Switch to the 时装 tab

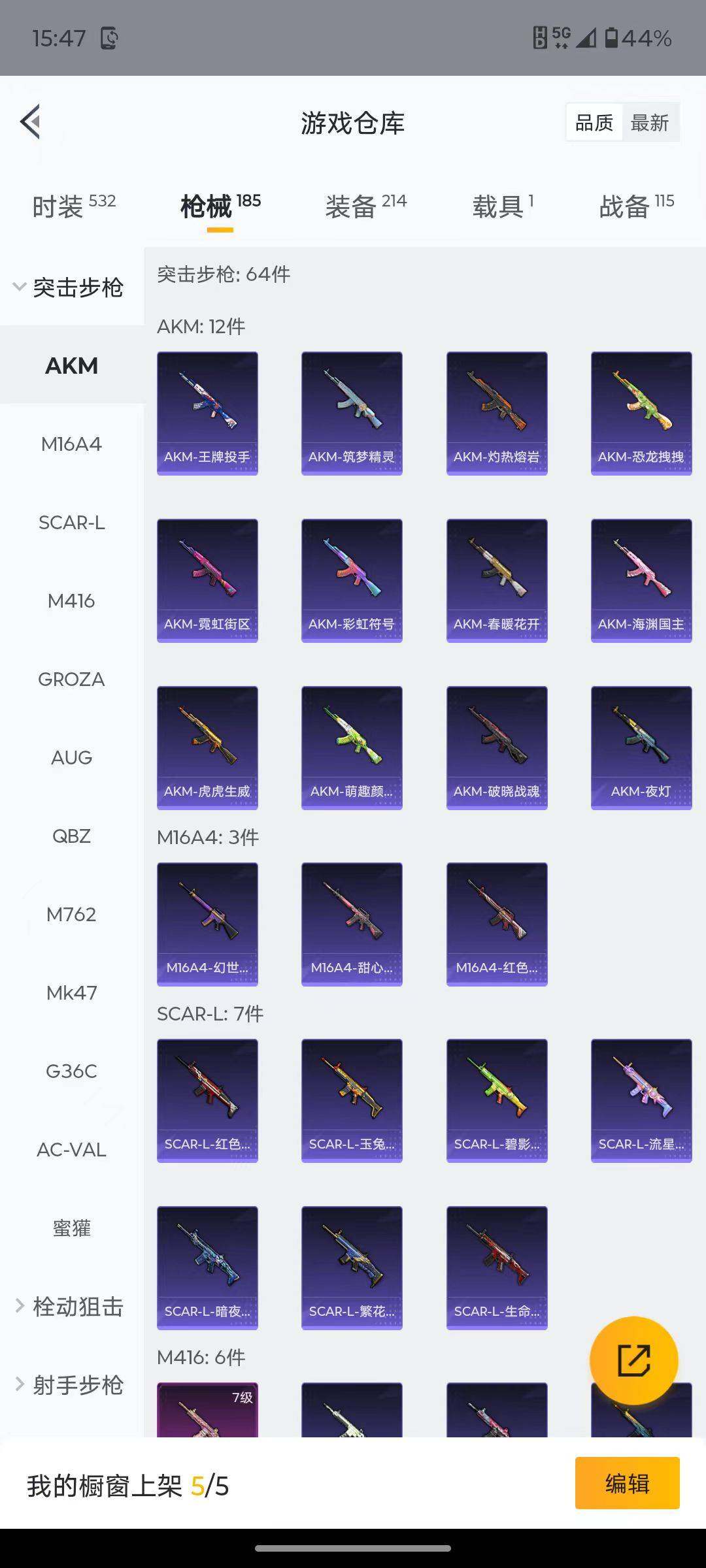click(73, 206)
